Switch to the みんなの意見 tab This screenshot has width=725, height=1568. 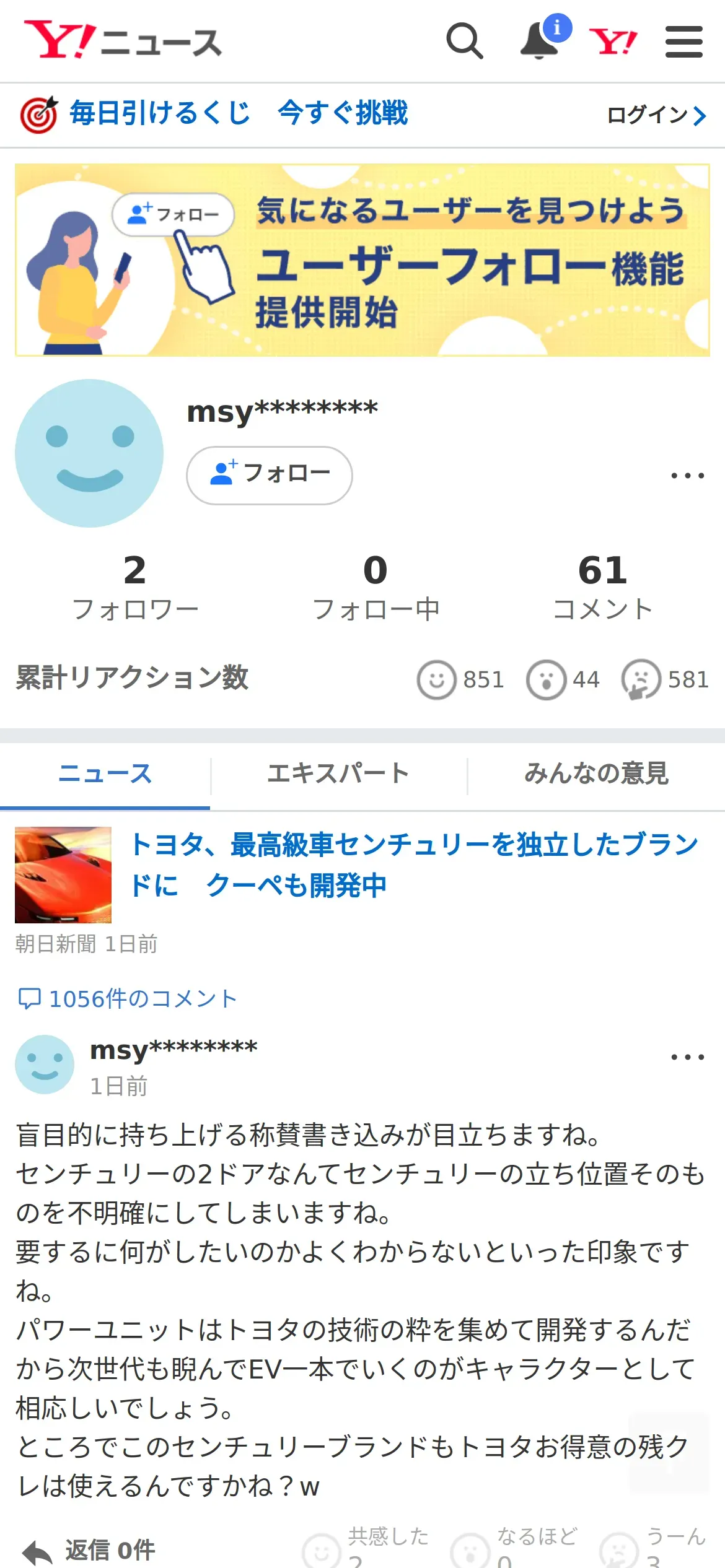596,774
